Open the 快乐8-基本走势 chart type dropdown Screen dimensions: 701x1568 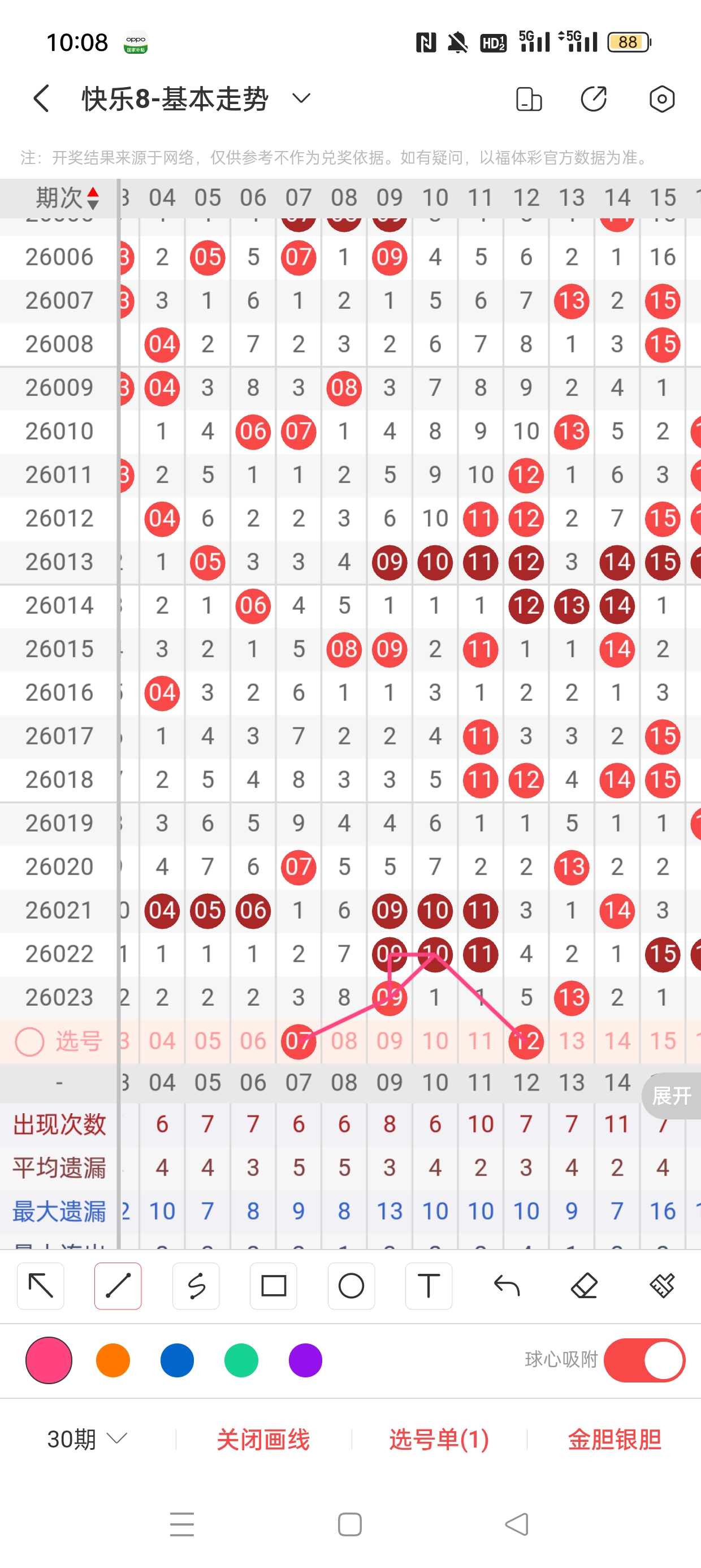(301, 98)
